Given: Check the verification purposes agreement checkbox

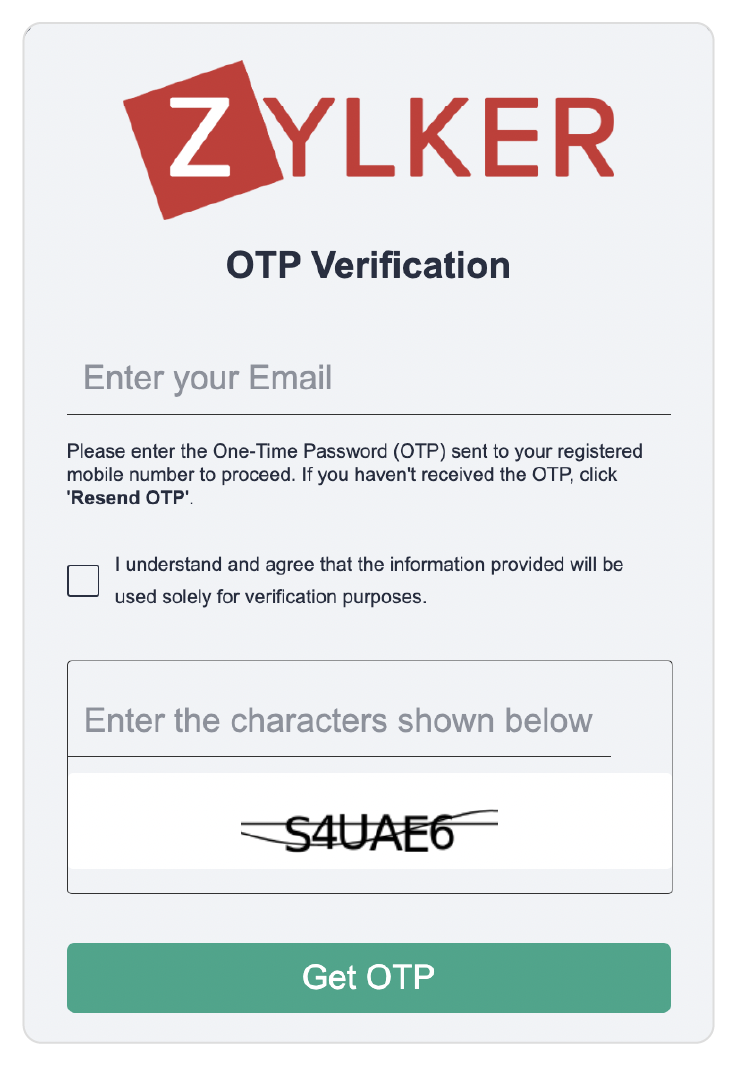Looking at the screenshot, I should tap(83, 581).
